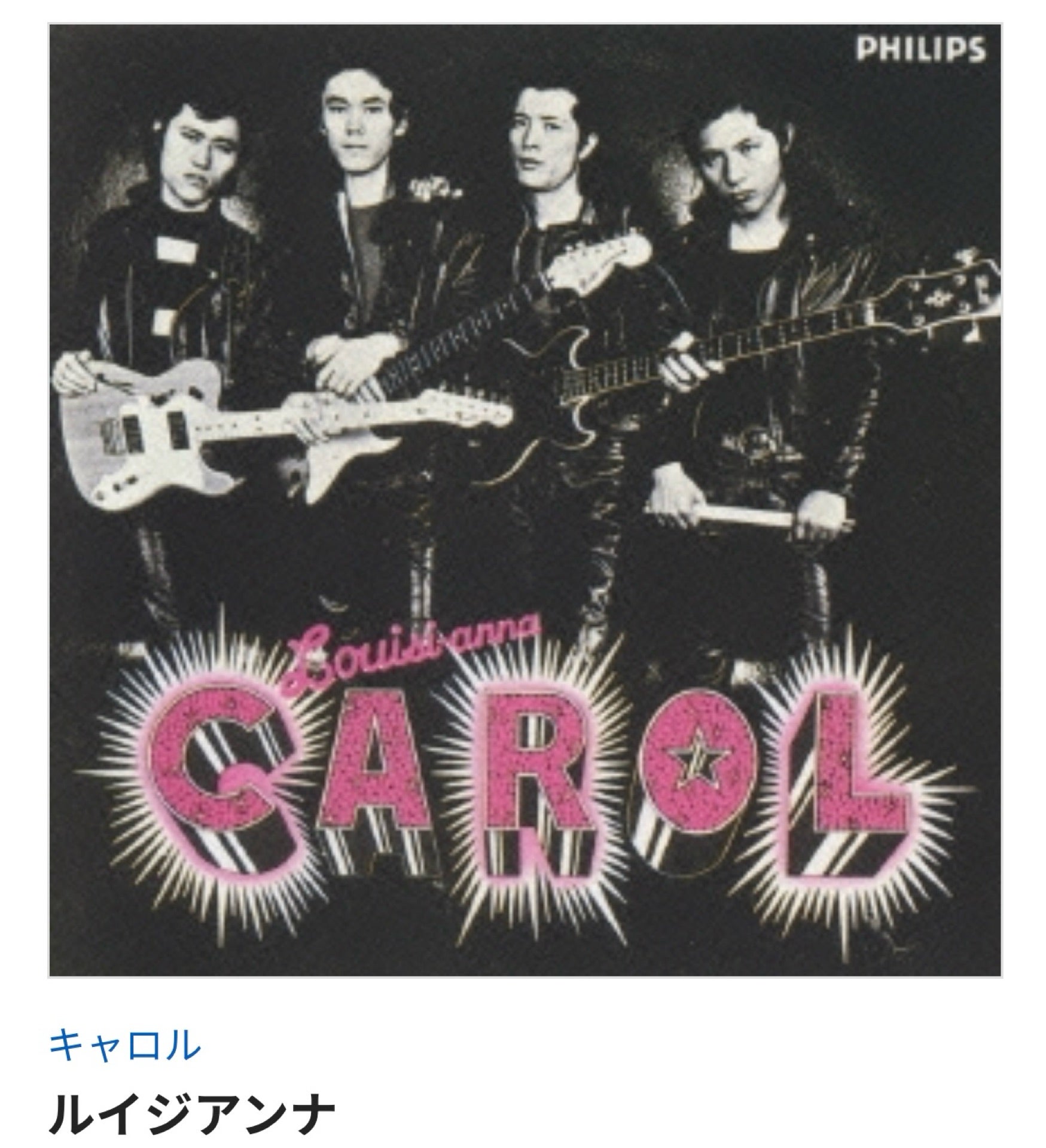This screenshot has height=1148, width=1046.
Task: Open the キャロル artist link
Action: (x=124, y=1045)
